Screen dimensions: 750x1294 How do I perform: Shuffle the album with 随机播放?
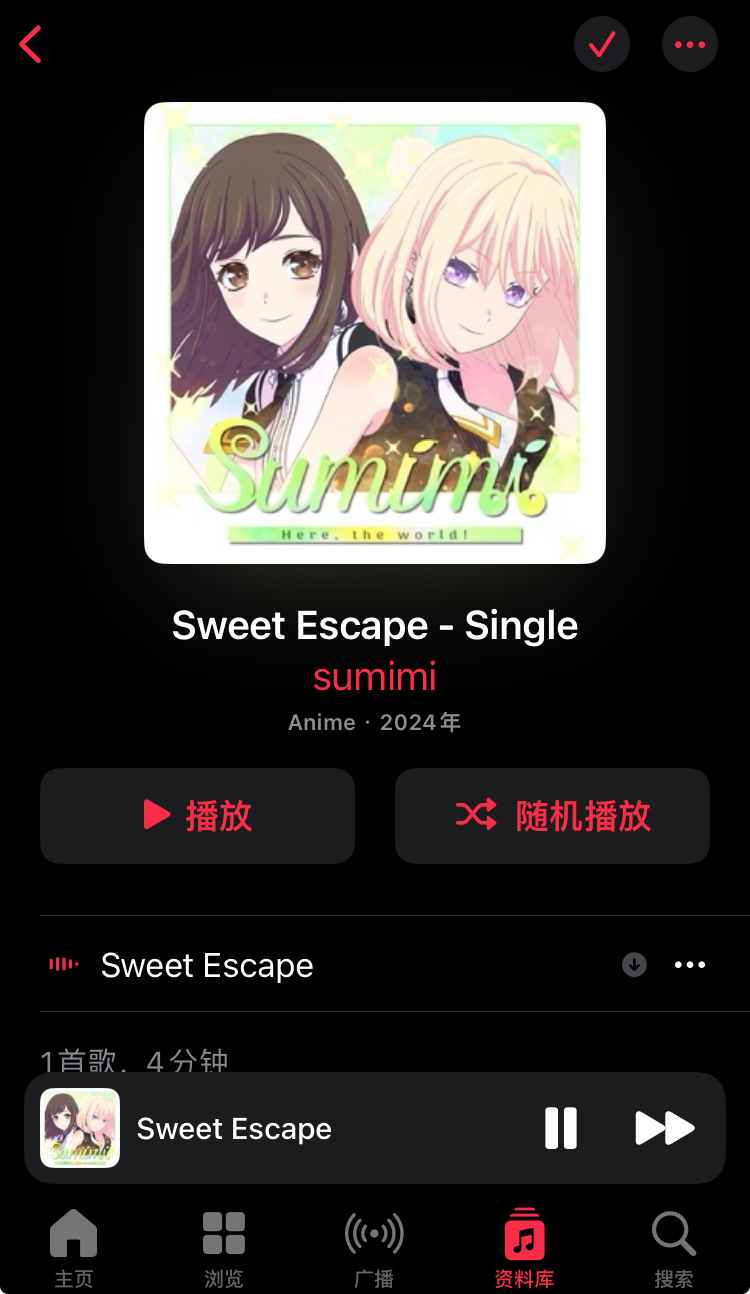[x=552, y=815]
